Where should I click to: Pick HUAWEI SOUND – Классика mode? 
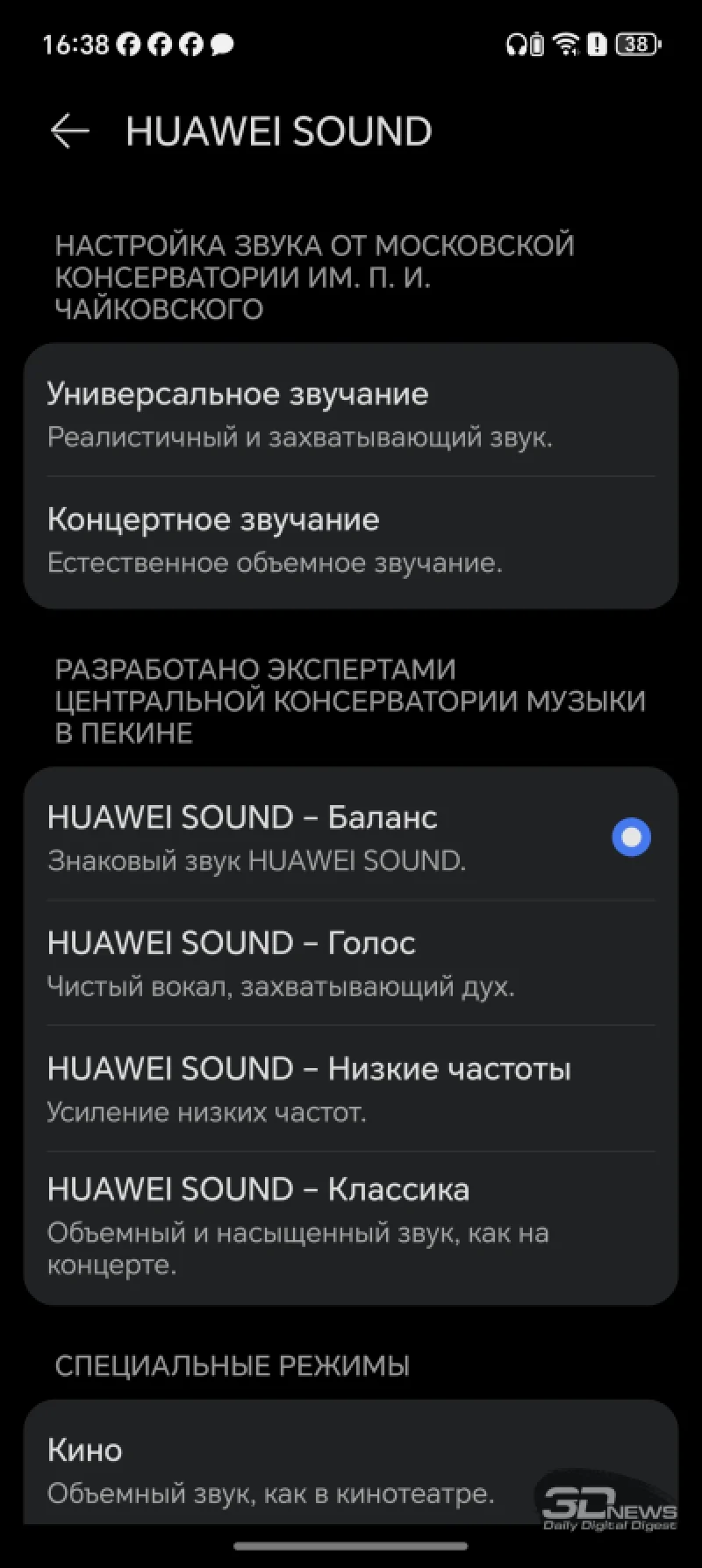pos(350,1226)
